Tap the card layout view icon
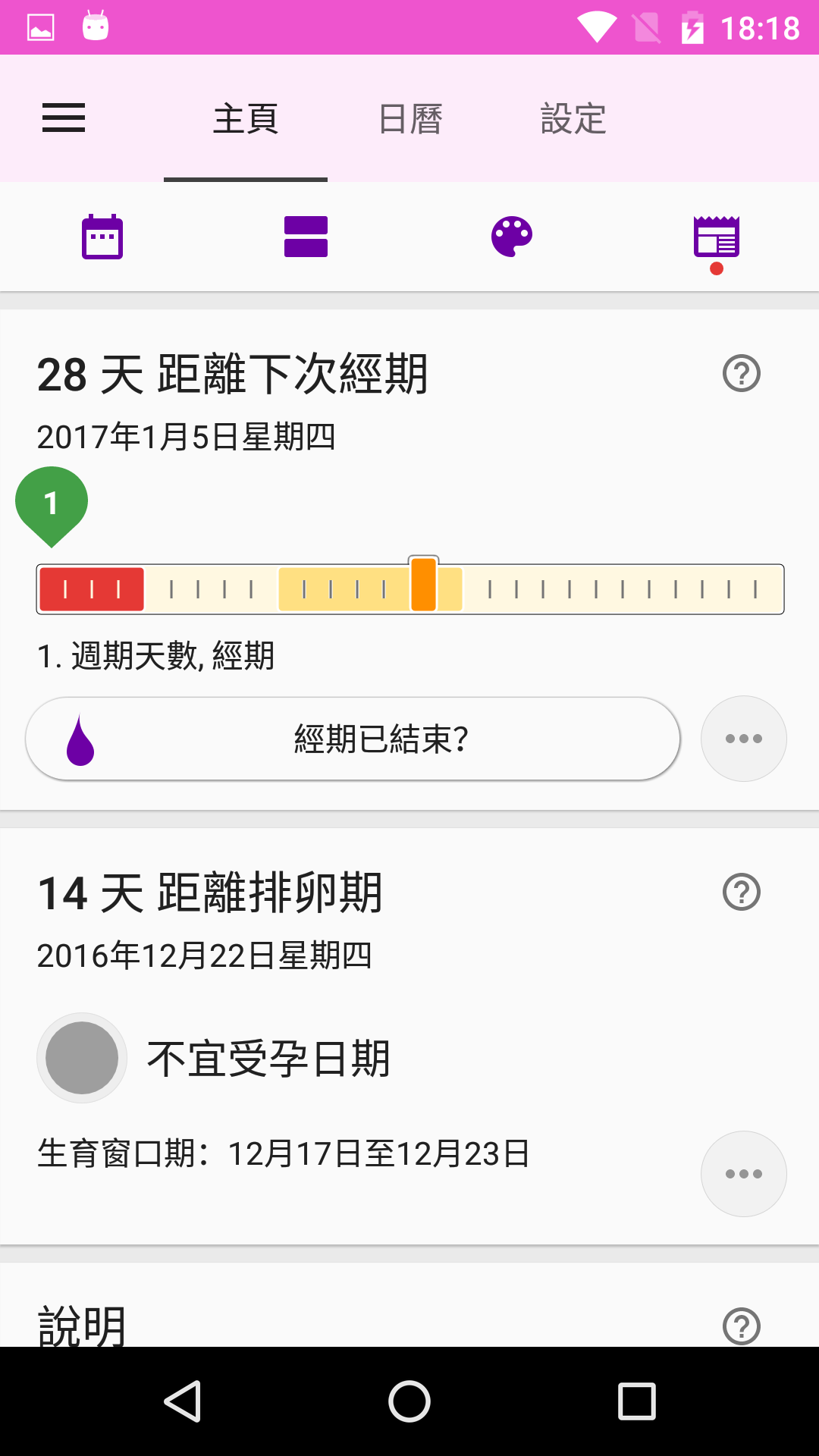Image resolution: width=819 pixels, height=1456 pixels. click(x=306, y=237)
